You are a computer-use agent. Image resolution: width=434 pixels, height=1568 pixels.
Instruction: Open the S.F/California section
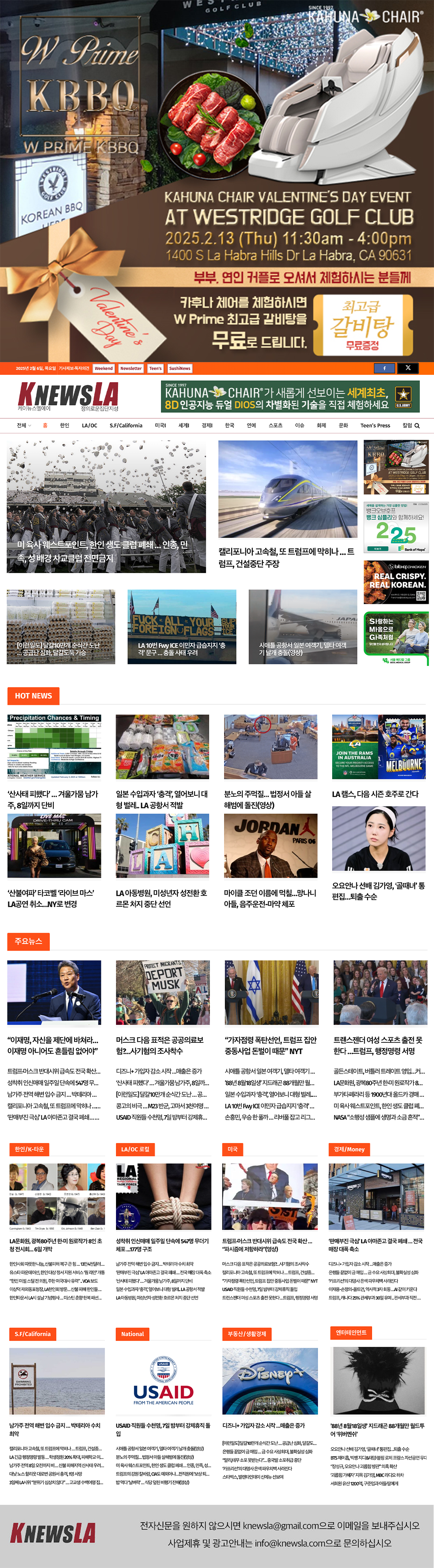click(x=126, y=425)
